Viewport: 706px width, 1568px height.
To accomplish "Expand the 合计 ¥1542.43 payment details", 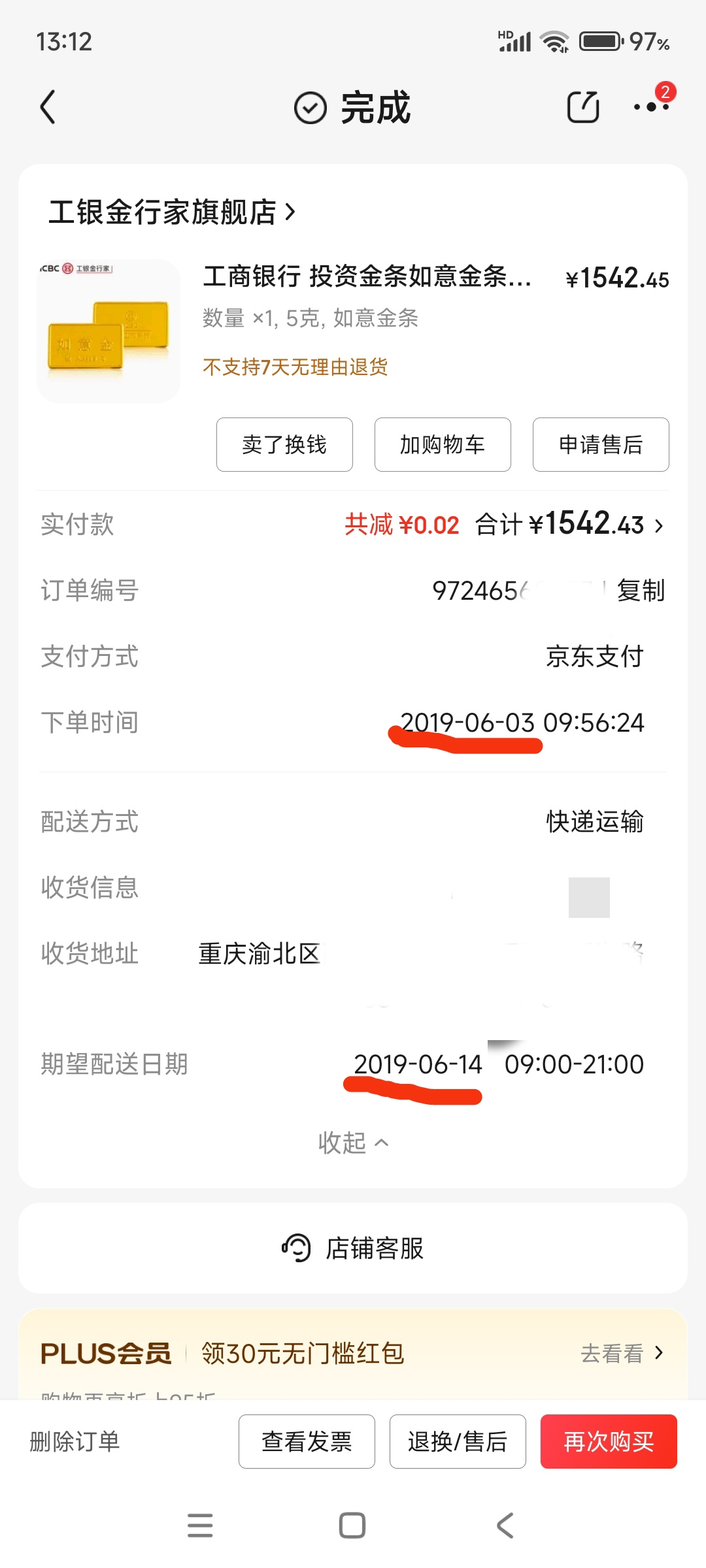I will [x=569, y=525].
